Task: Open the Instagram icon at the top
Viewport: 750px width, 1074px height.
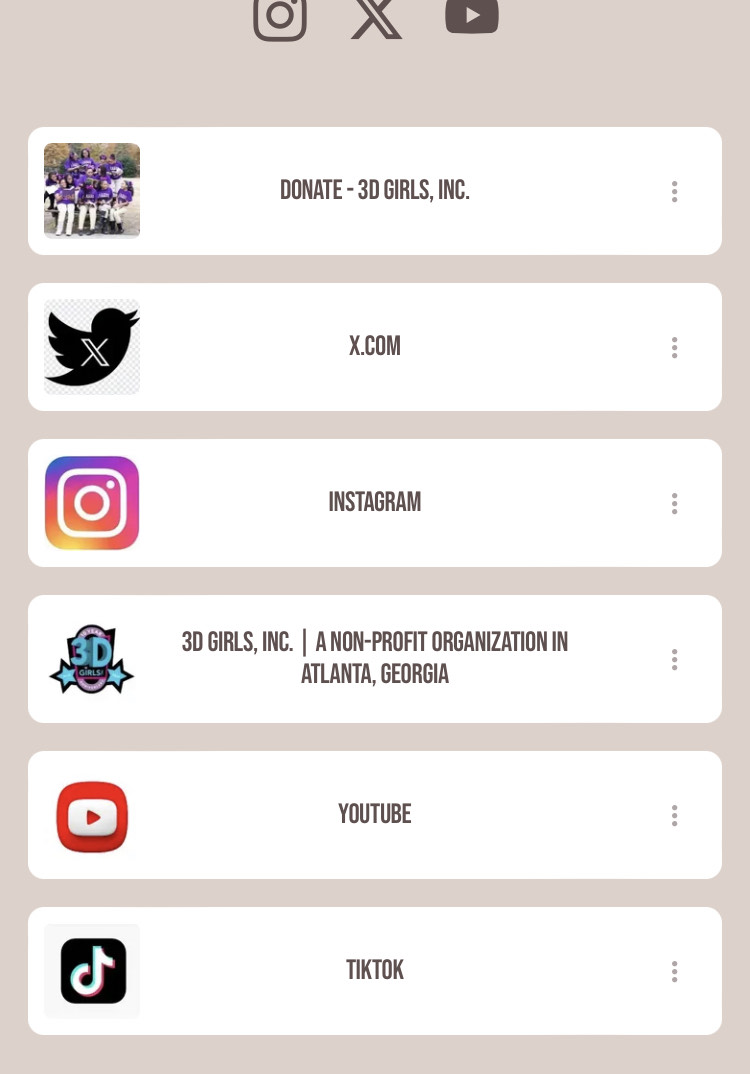Action: (280, 16)
